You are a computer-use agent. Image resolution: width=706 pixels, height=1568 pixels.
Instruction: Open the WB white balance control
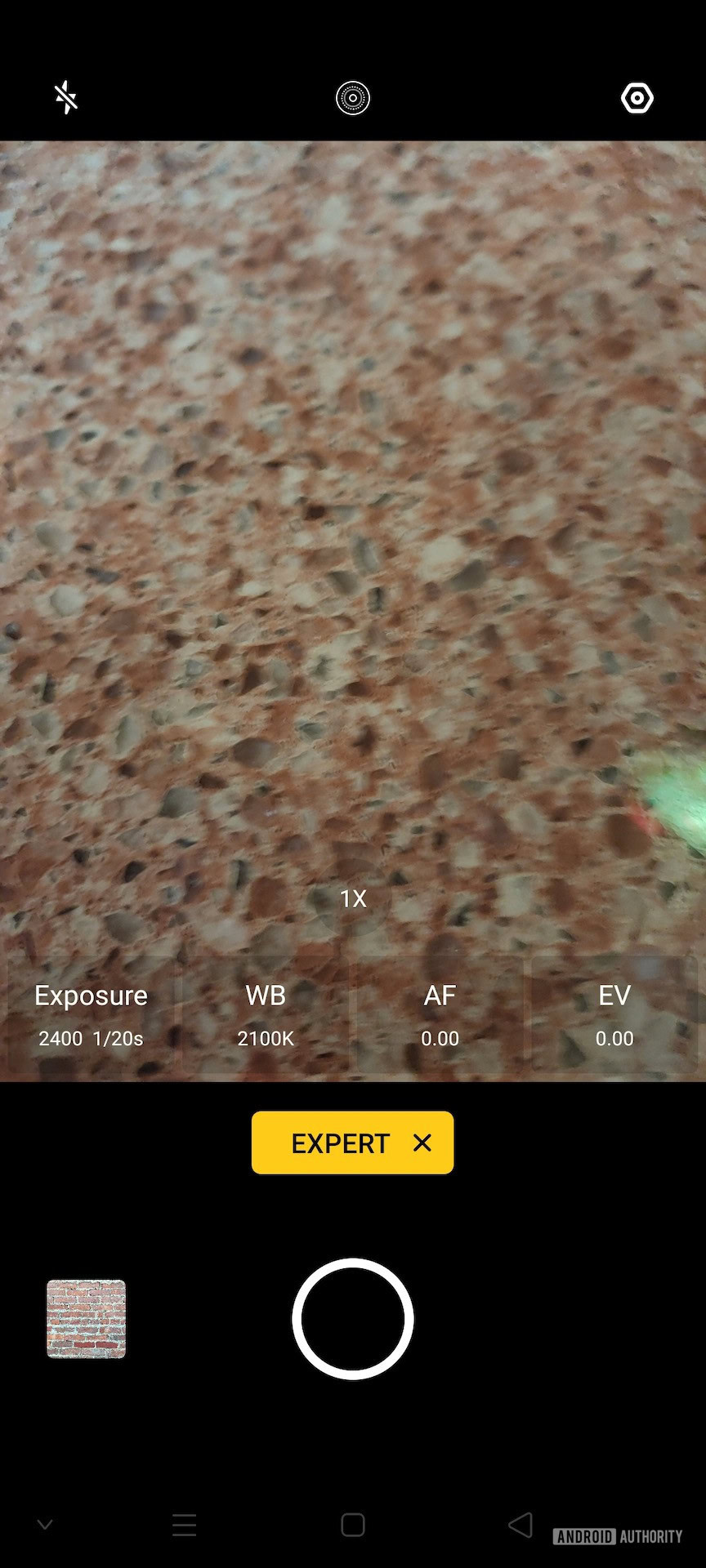266,1015
